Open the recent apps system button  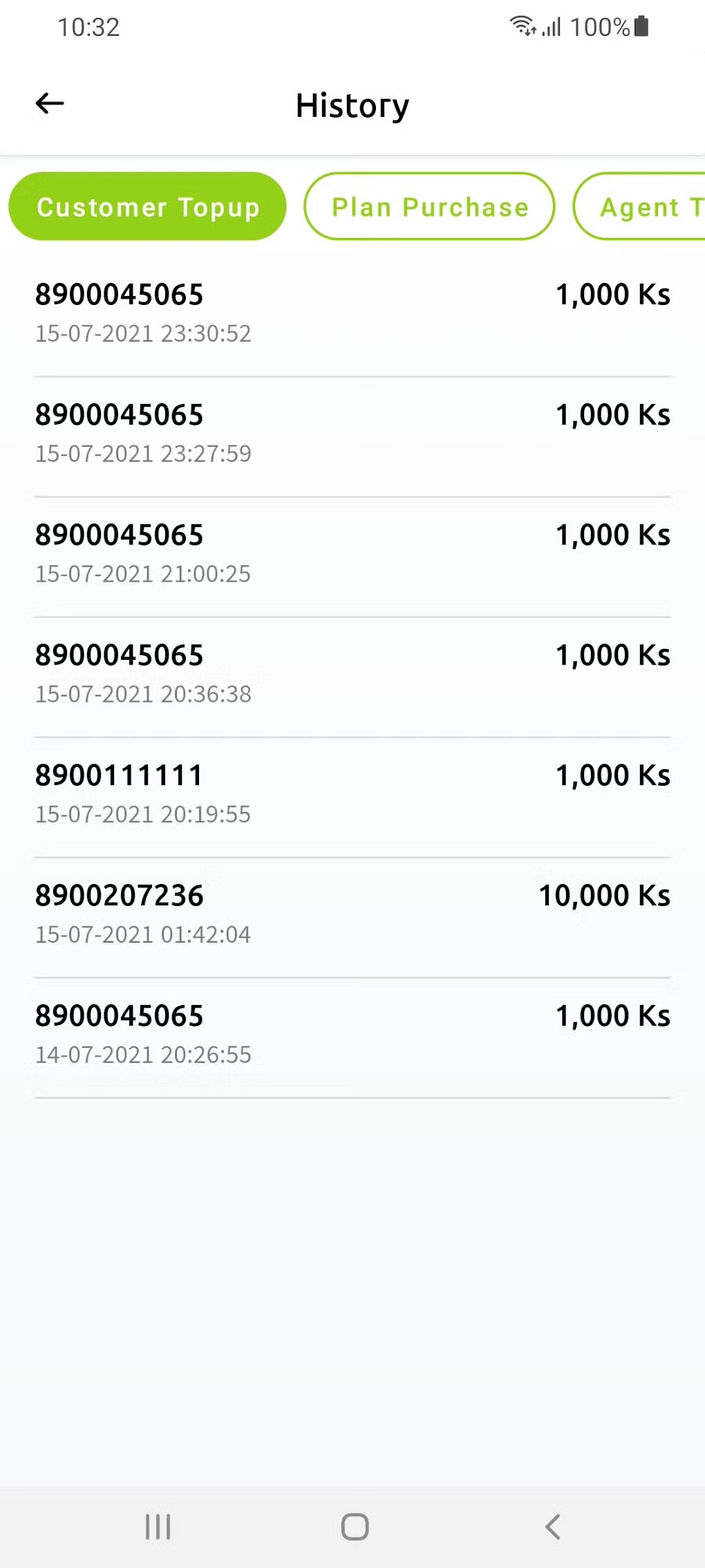coord(158,1527)
